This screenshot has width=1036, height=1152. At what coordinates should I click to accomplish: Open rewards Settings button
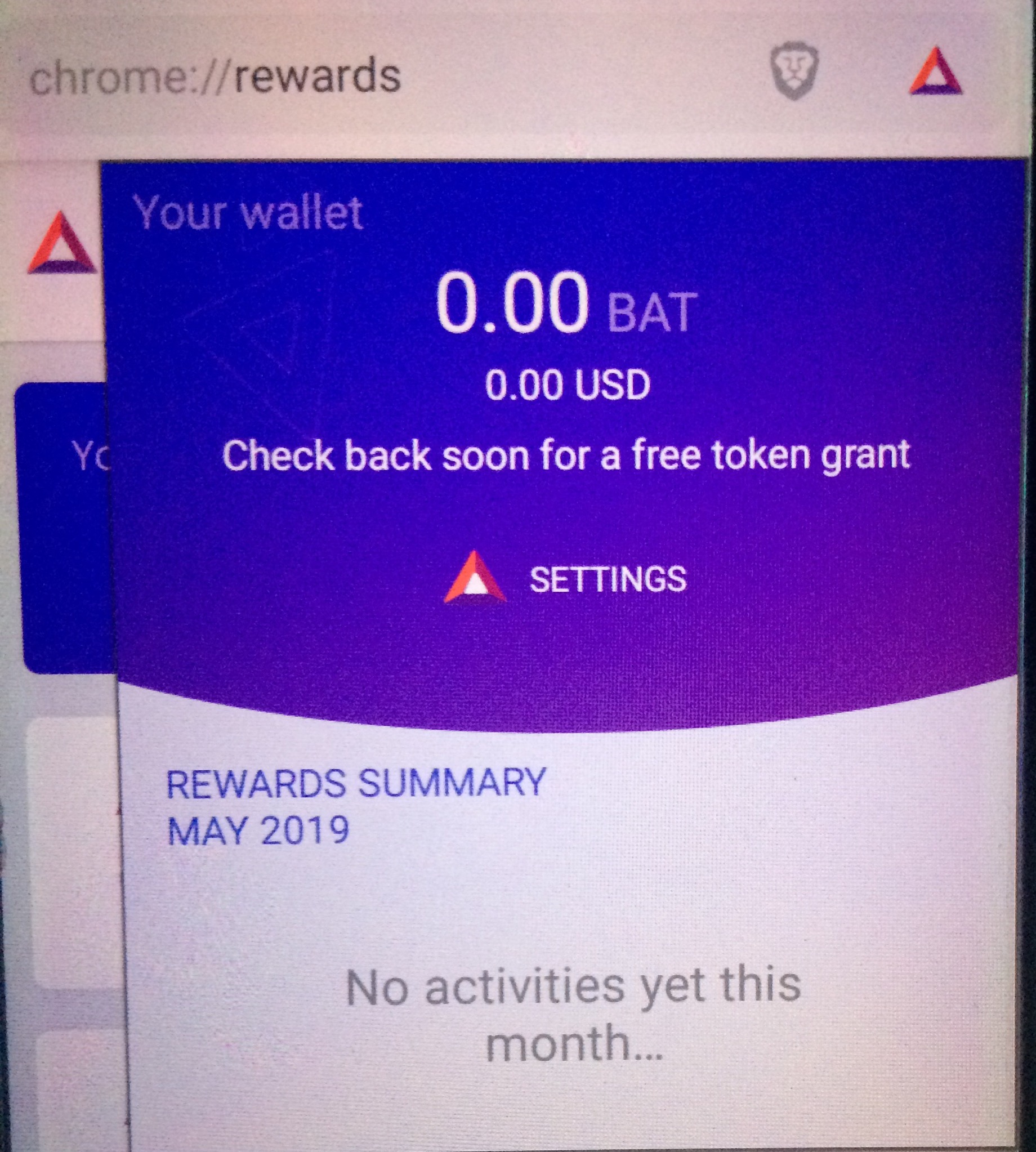566,579
